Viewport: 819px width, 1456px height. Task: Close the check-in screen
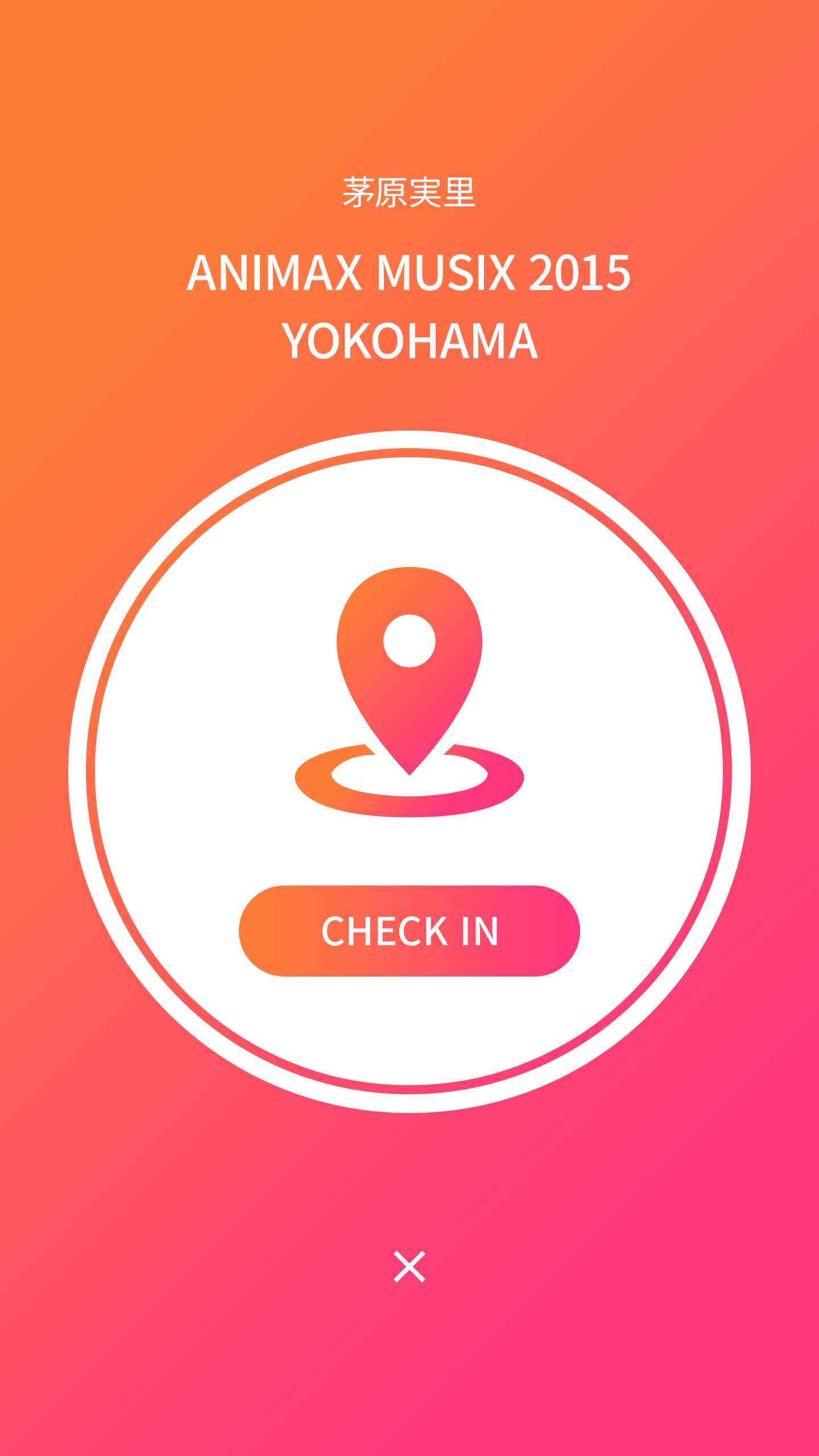(x=409, y=1267)
